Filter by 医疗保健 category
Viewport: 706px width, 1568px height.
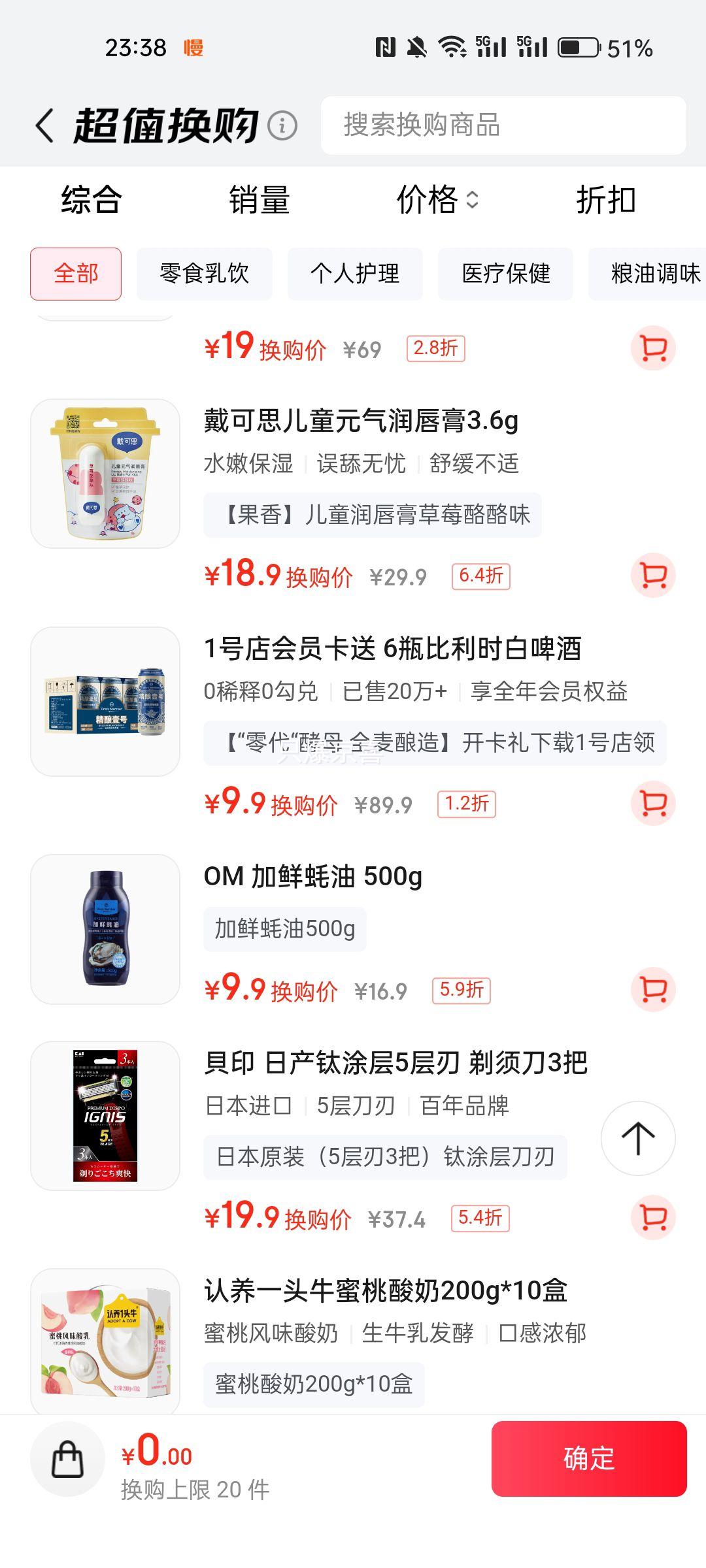pos(506,274)
